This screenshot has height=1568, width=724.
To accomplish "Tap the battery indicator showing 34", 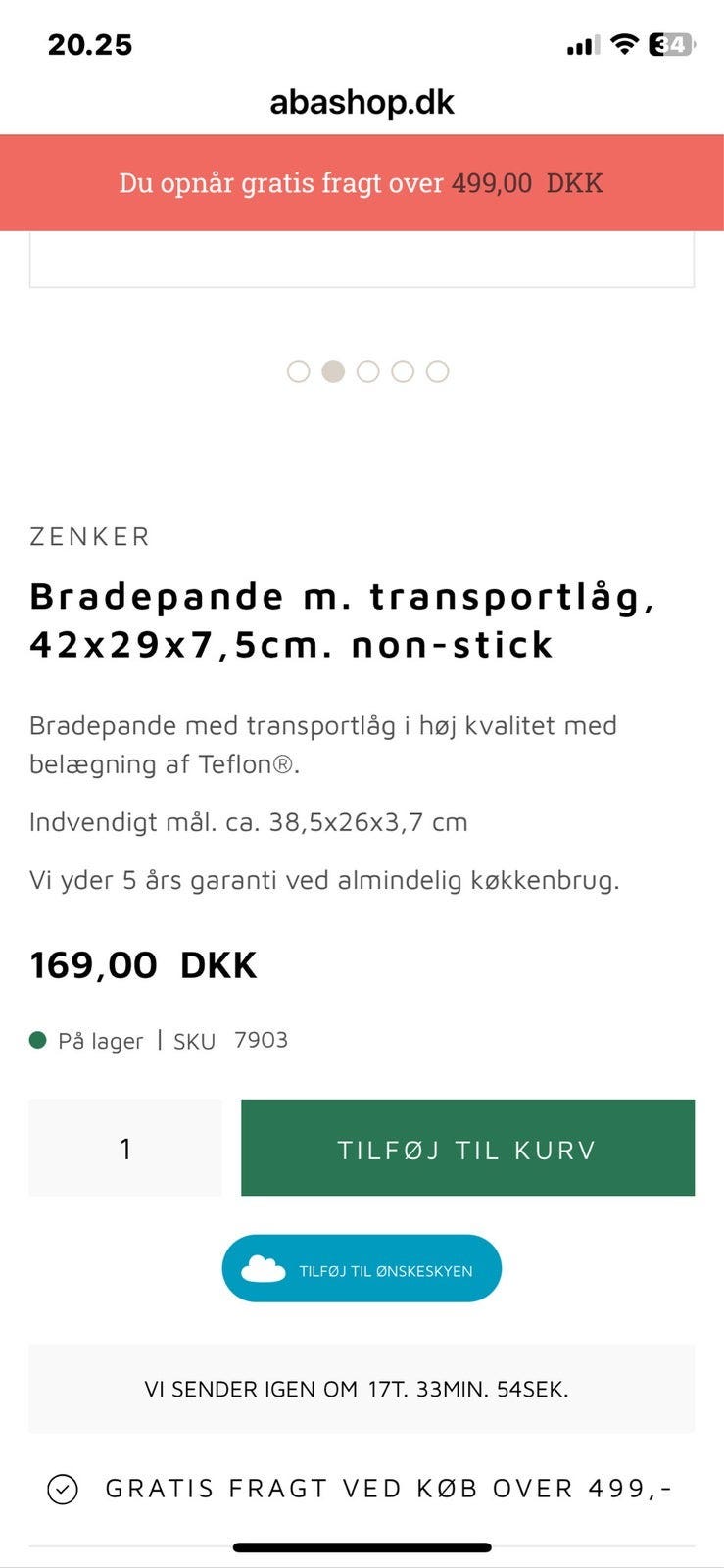I will (671, 43).
